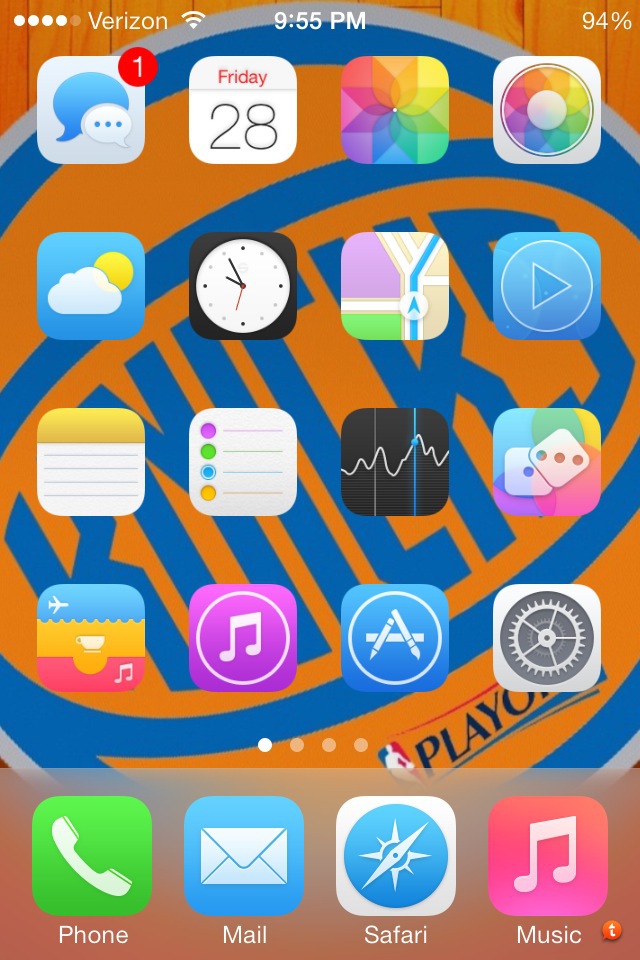Launch the Reminders app

[x=243, y=462]
